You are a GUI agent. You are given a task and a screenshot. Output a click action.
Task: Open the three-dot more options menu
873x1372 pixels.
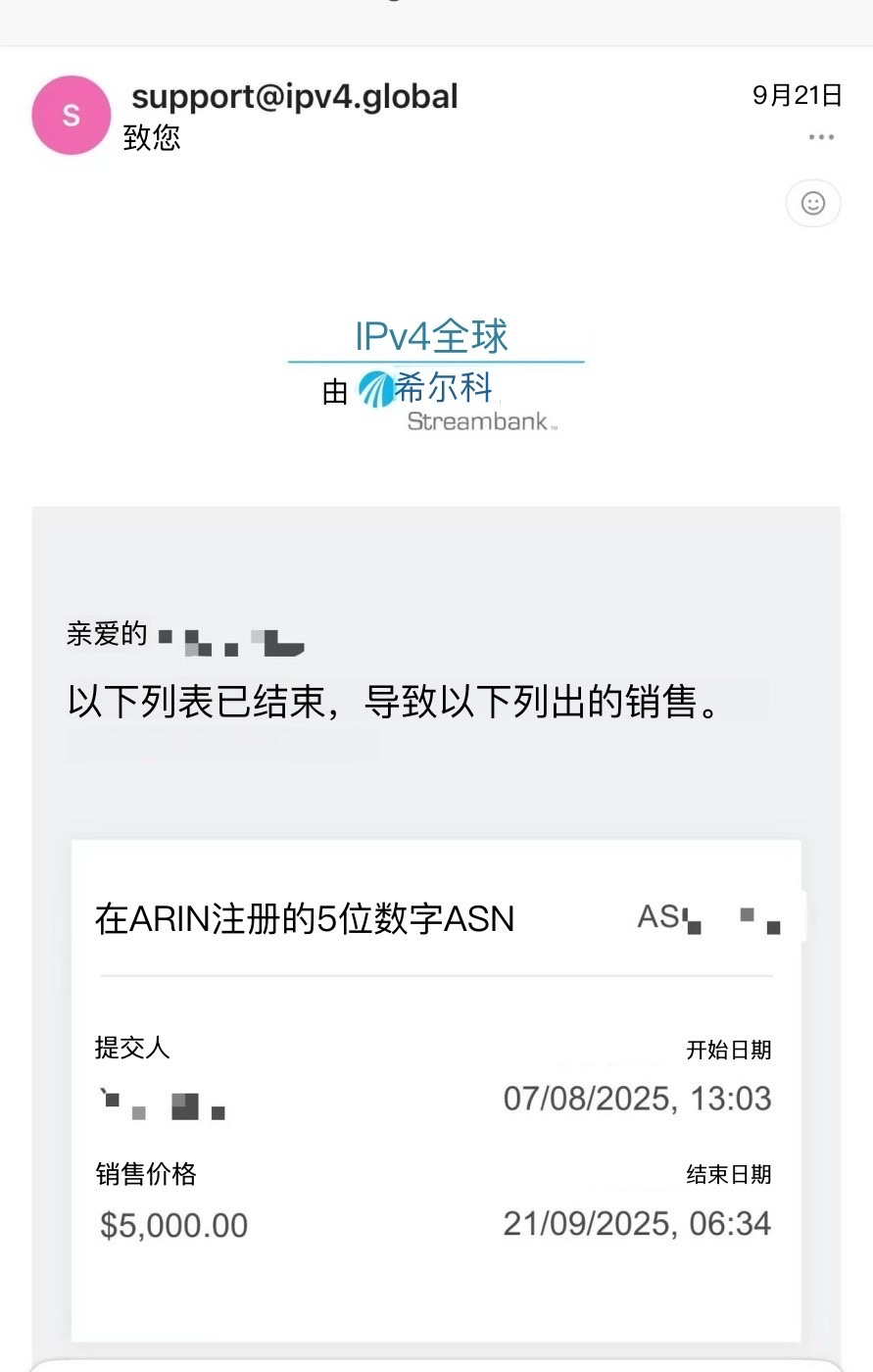821,137
